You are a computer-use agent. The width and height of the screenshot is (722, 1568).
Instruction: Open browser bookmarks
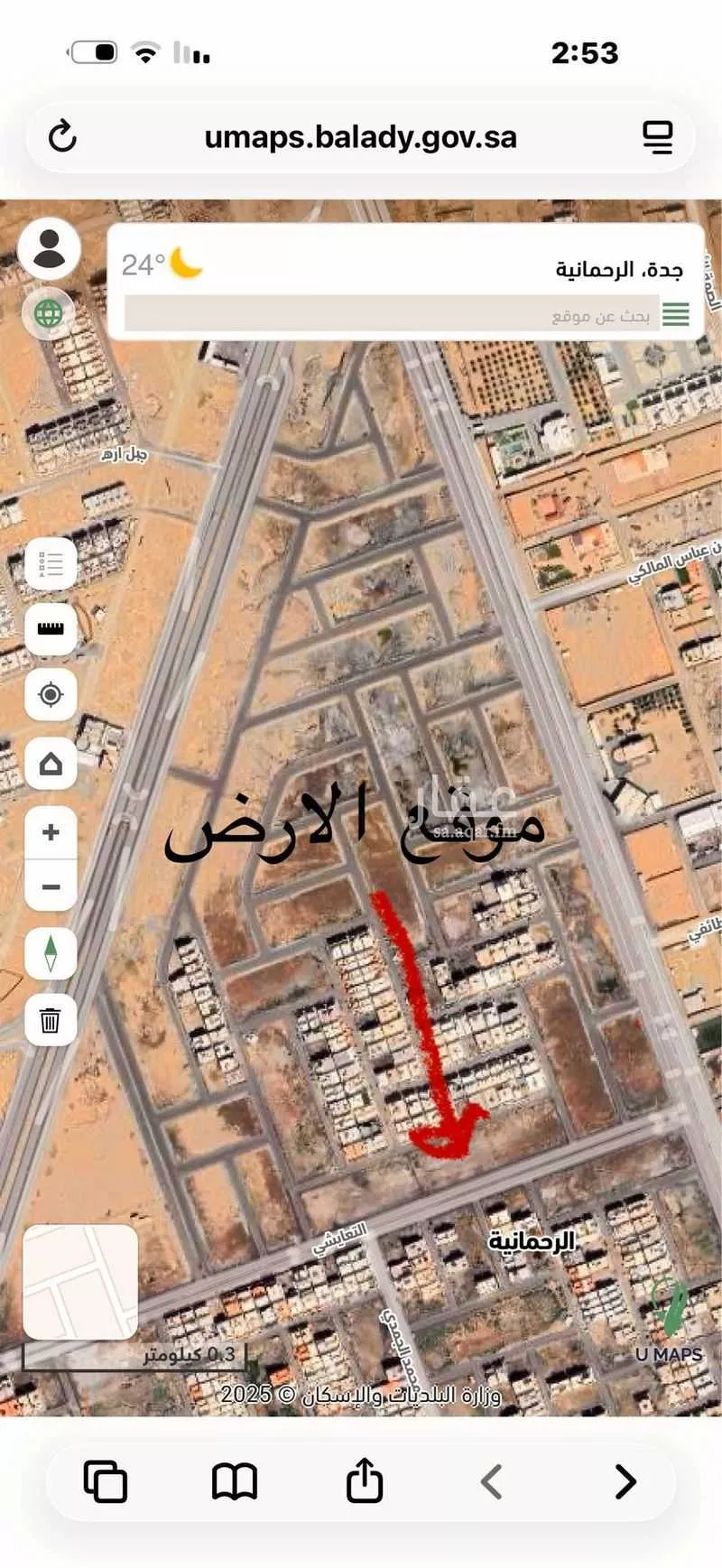click(235, 1481)
